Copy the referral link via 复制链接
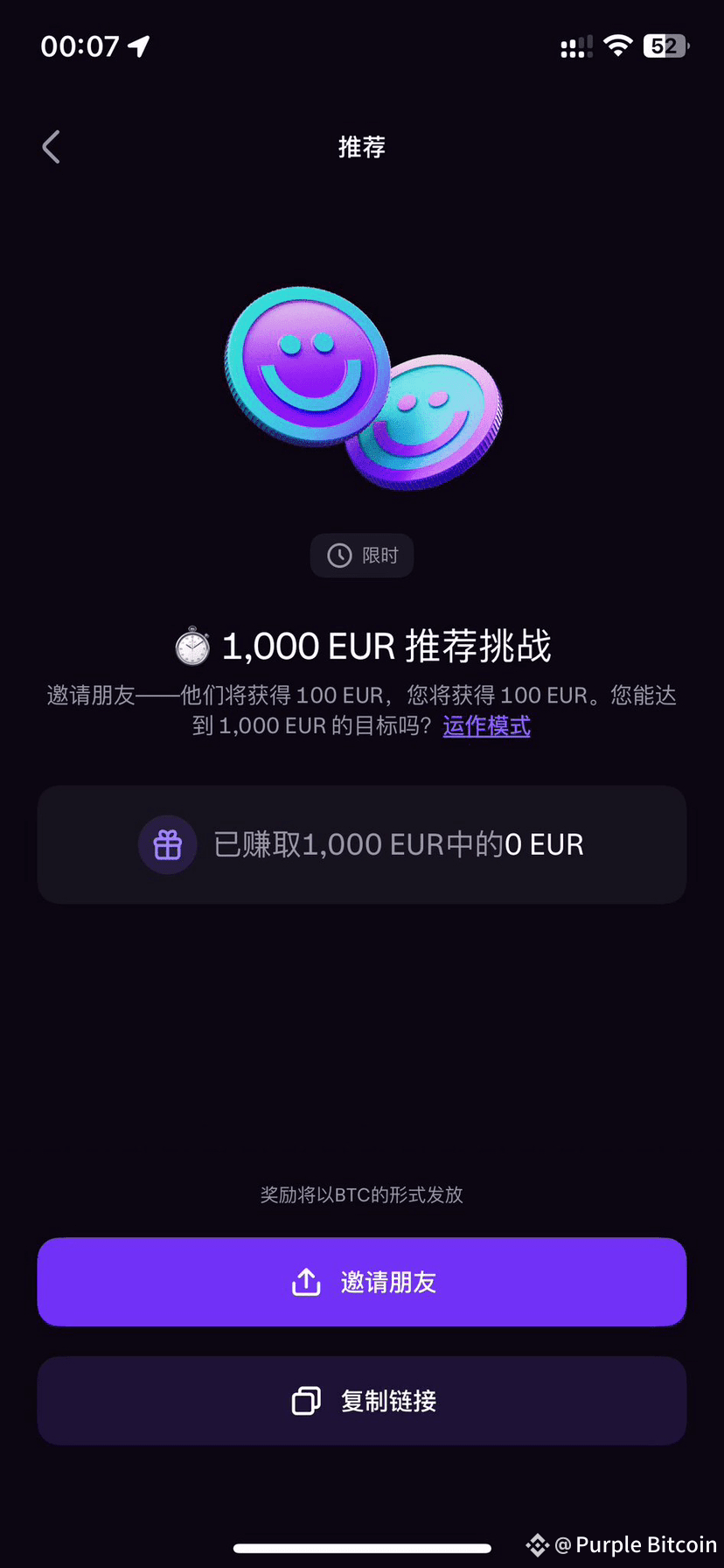Viewport: 724px width, 1568px height. coord(362,1401)
